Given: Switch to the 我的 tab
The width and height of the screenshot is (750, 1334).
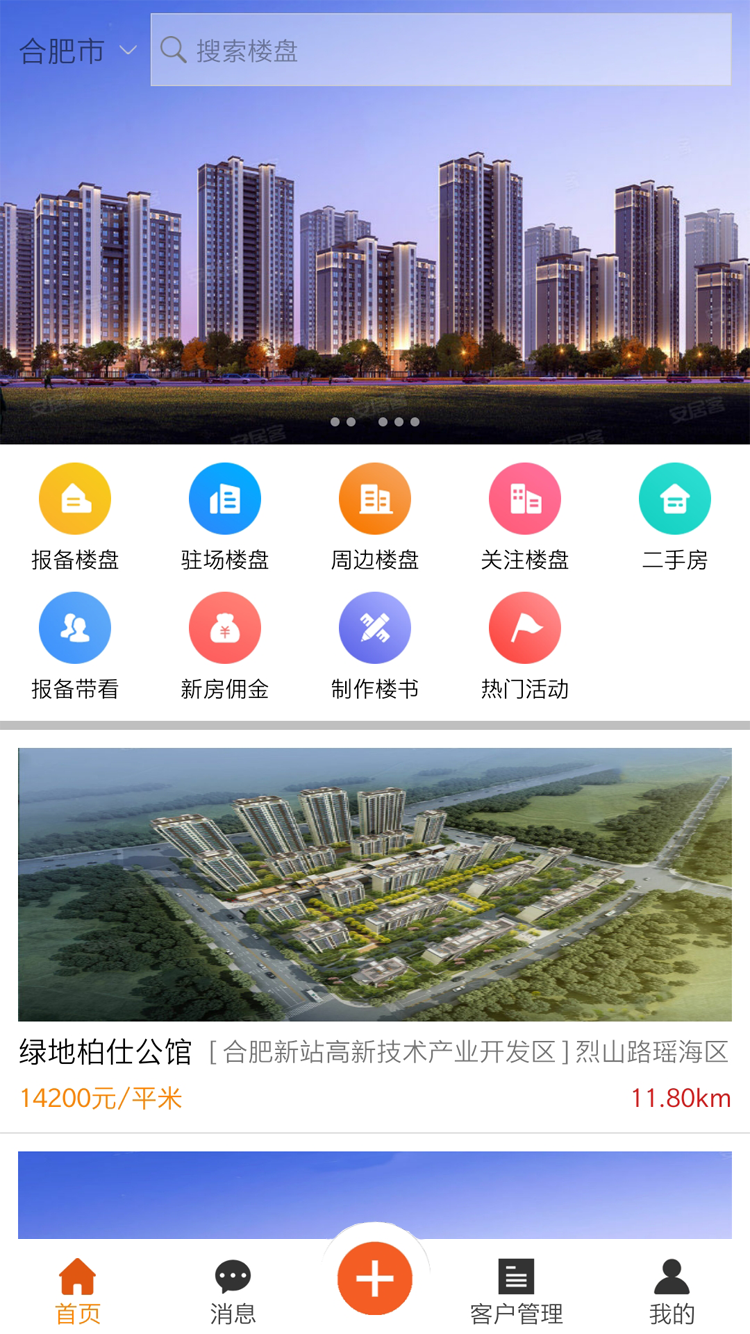Looking at the screenshot, I should [x=672, y=1291].
